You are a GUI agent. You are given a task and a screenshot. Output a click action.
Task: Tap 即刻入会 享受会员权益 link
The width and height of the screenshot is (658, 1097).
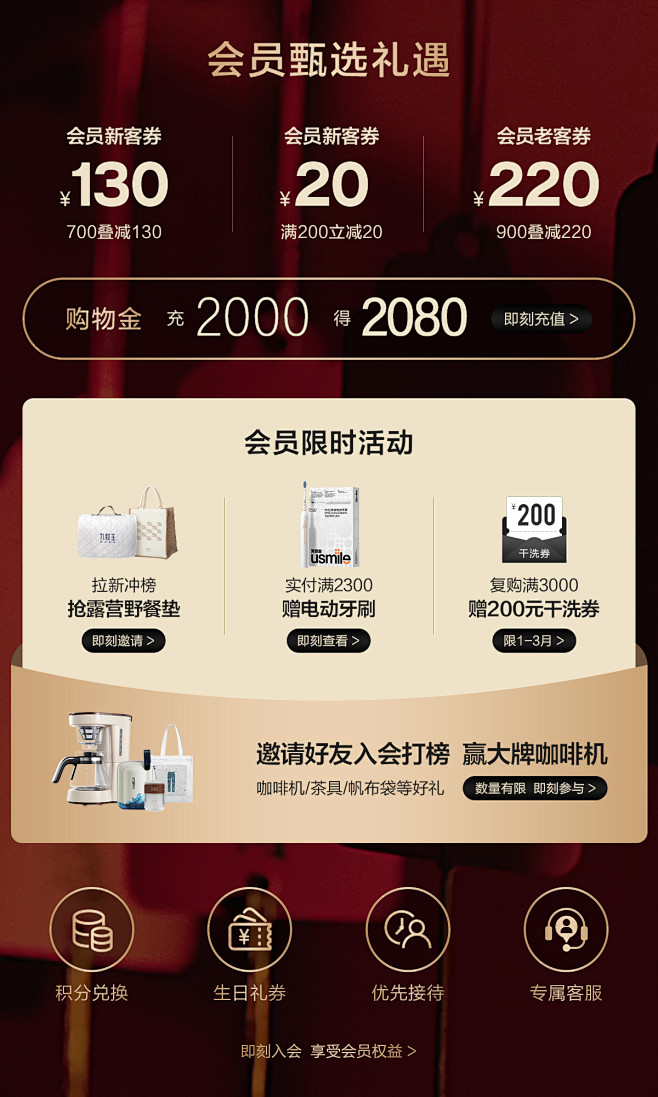tap(328, 1051)
